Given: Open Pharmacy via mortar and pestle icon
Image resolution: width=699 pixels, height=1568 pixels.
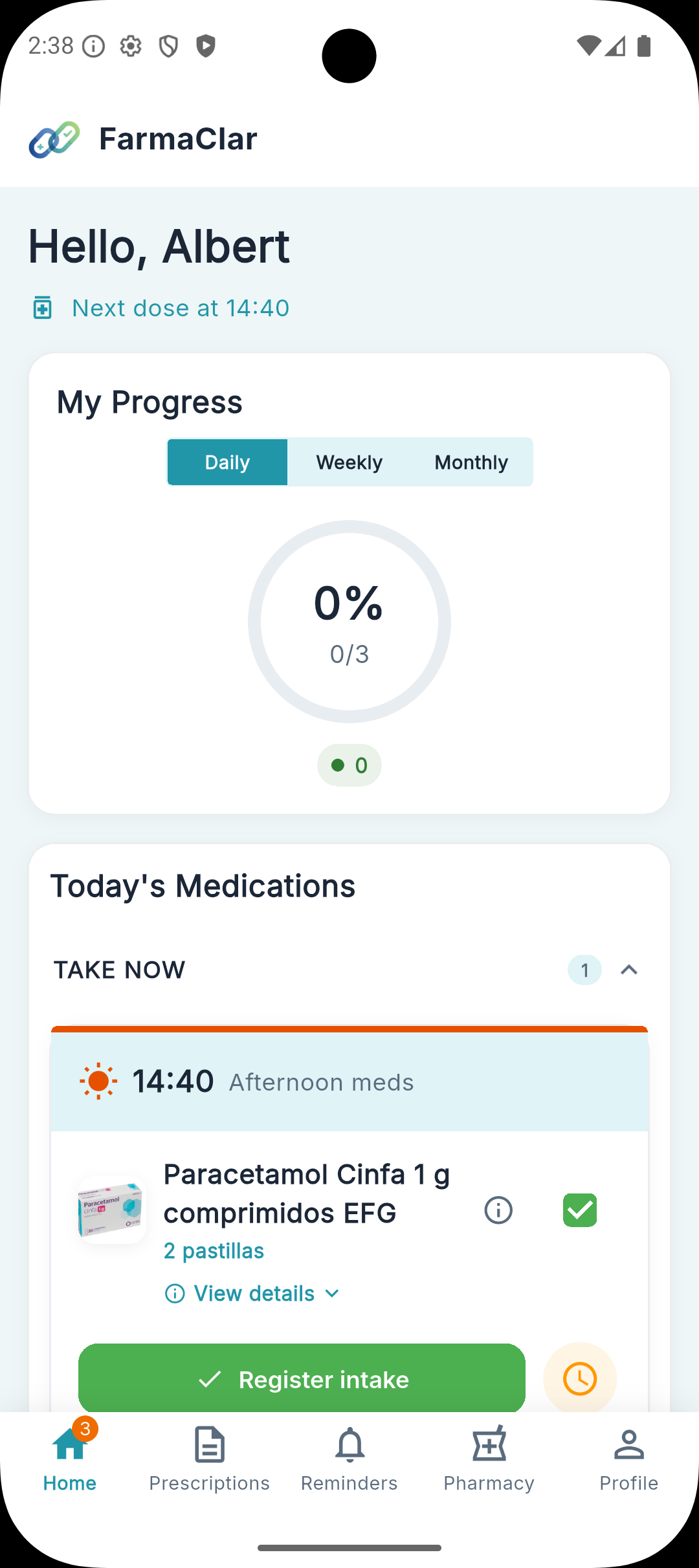Looking at the screenshot, I should click(489, 1444).
